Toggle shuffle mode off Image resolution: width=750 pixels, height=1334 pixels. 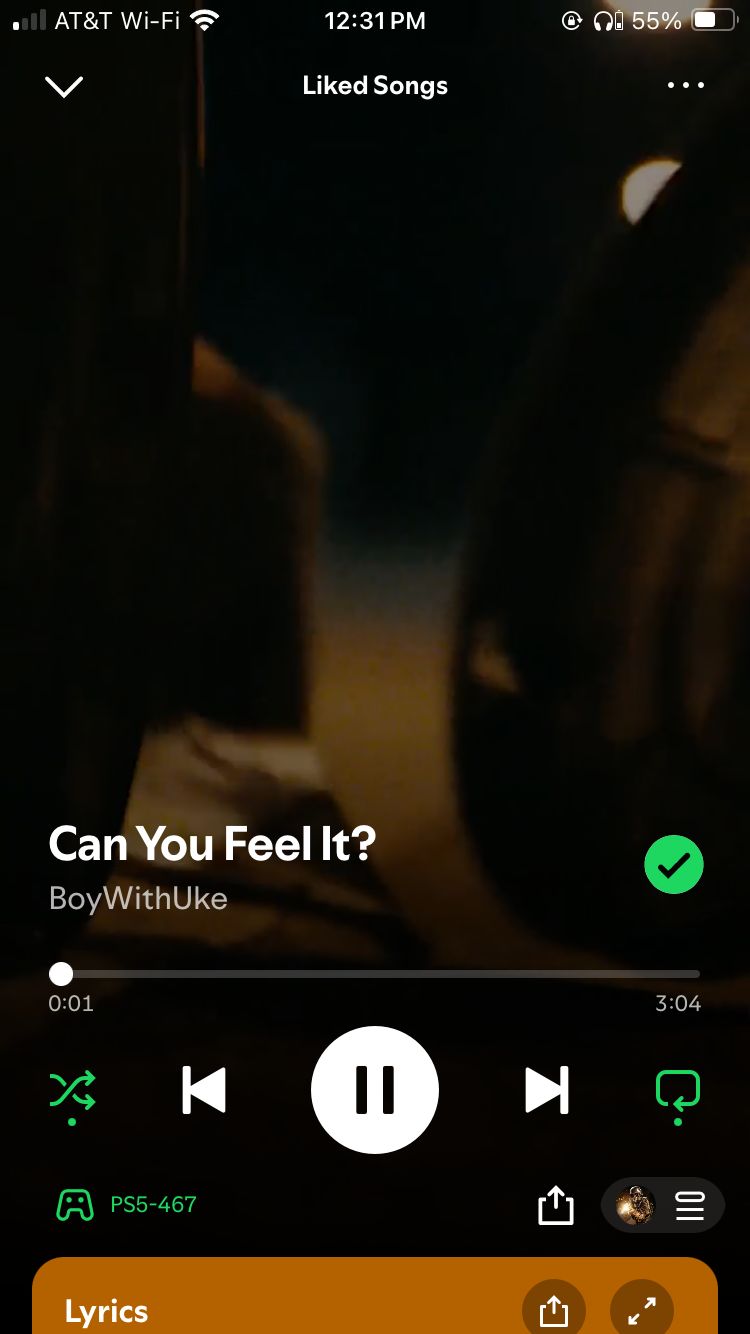[73, 1090]
